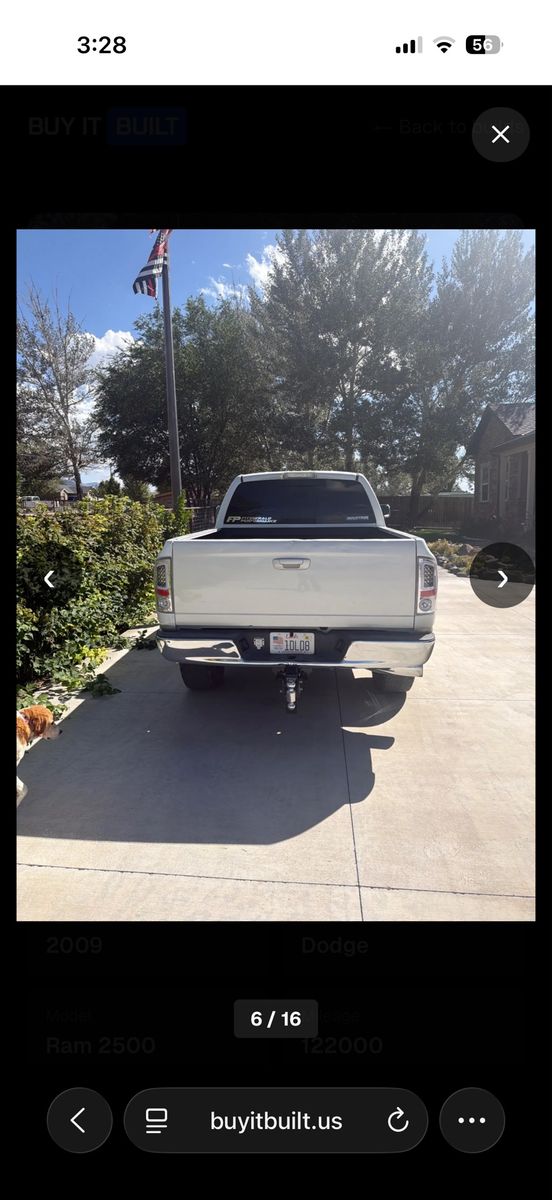Open the browser's more options menu

pyautogui.click(x=472, y=1120)
